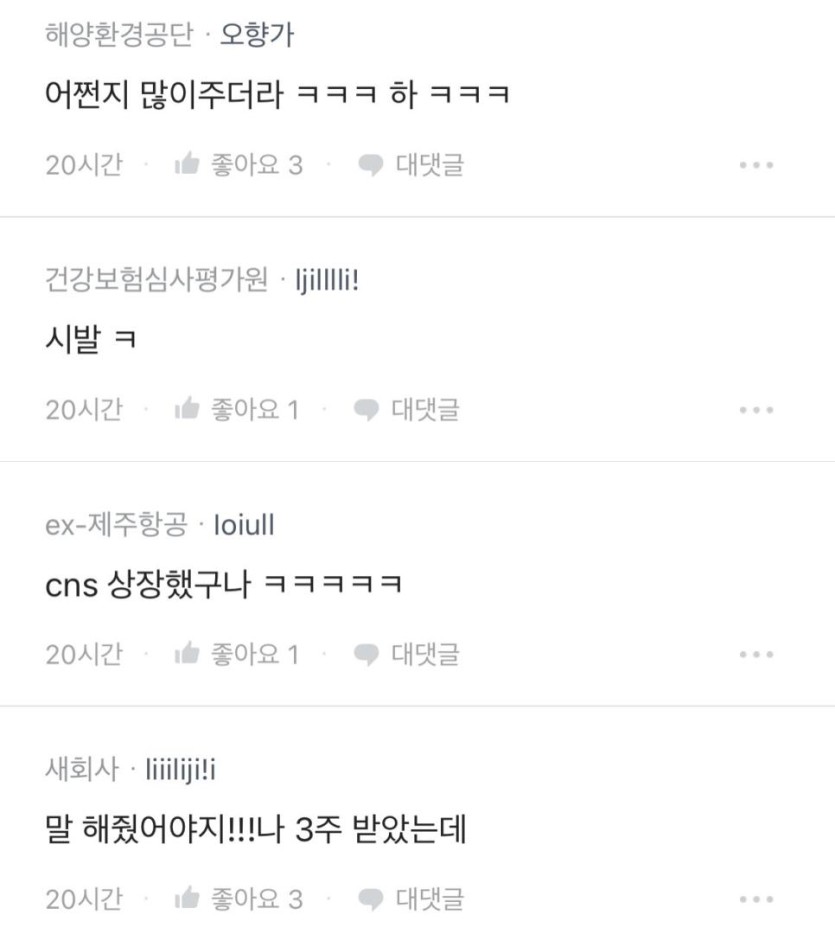Open more options on 새회사 comment

pyautogui.click(x=756, y=899)
